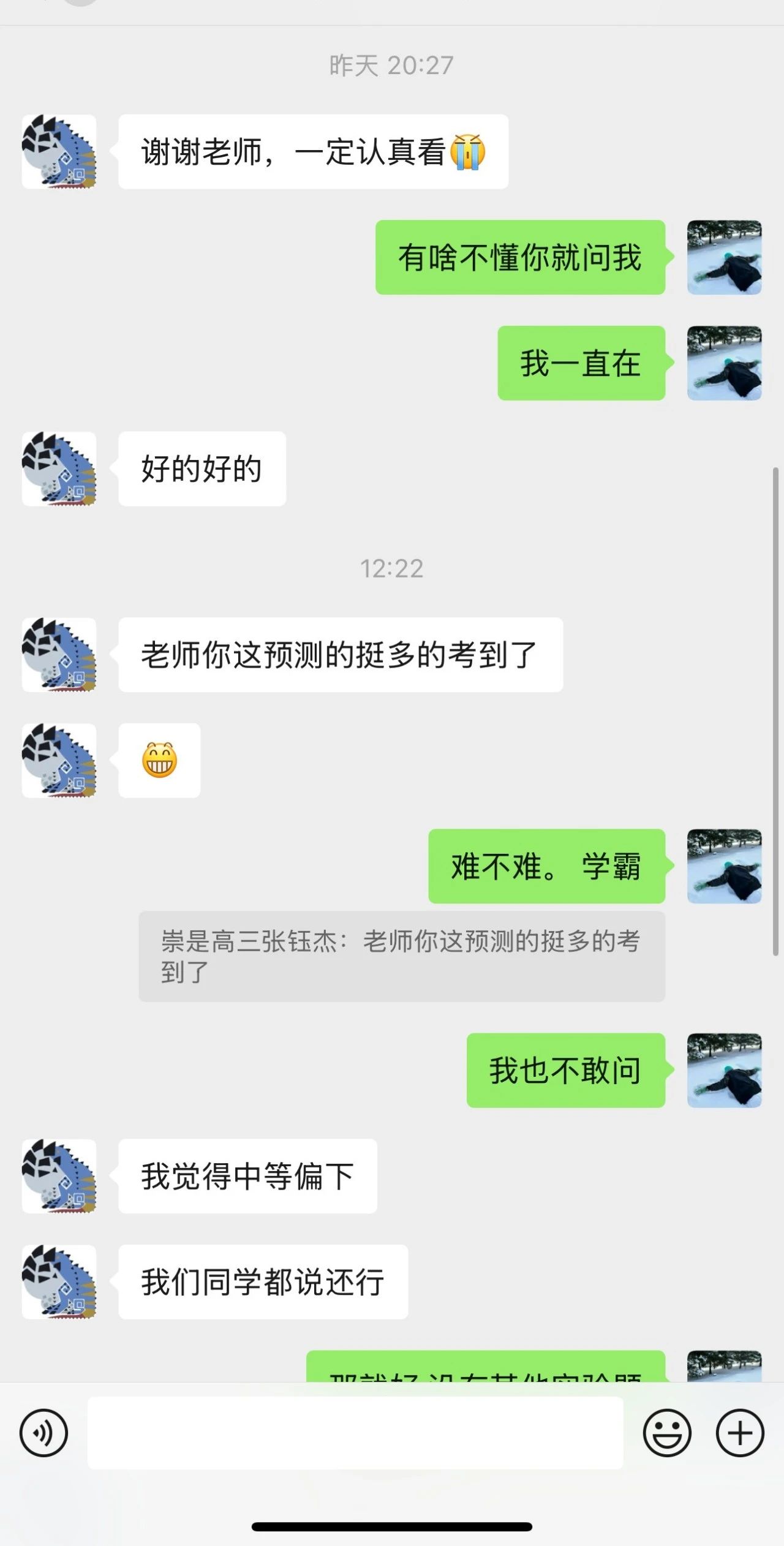Open contact avatar beside 我觉得中等偏下
The height and width of the screenshot is (1546, 784).
click(x=59, y=1176)
